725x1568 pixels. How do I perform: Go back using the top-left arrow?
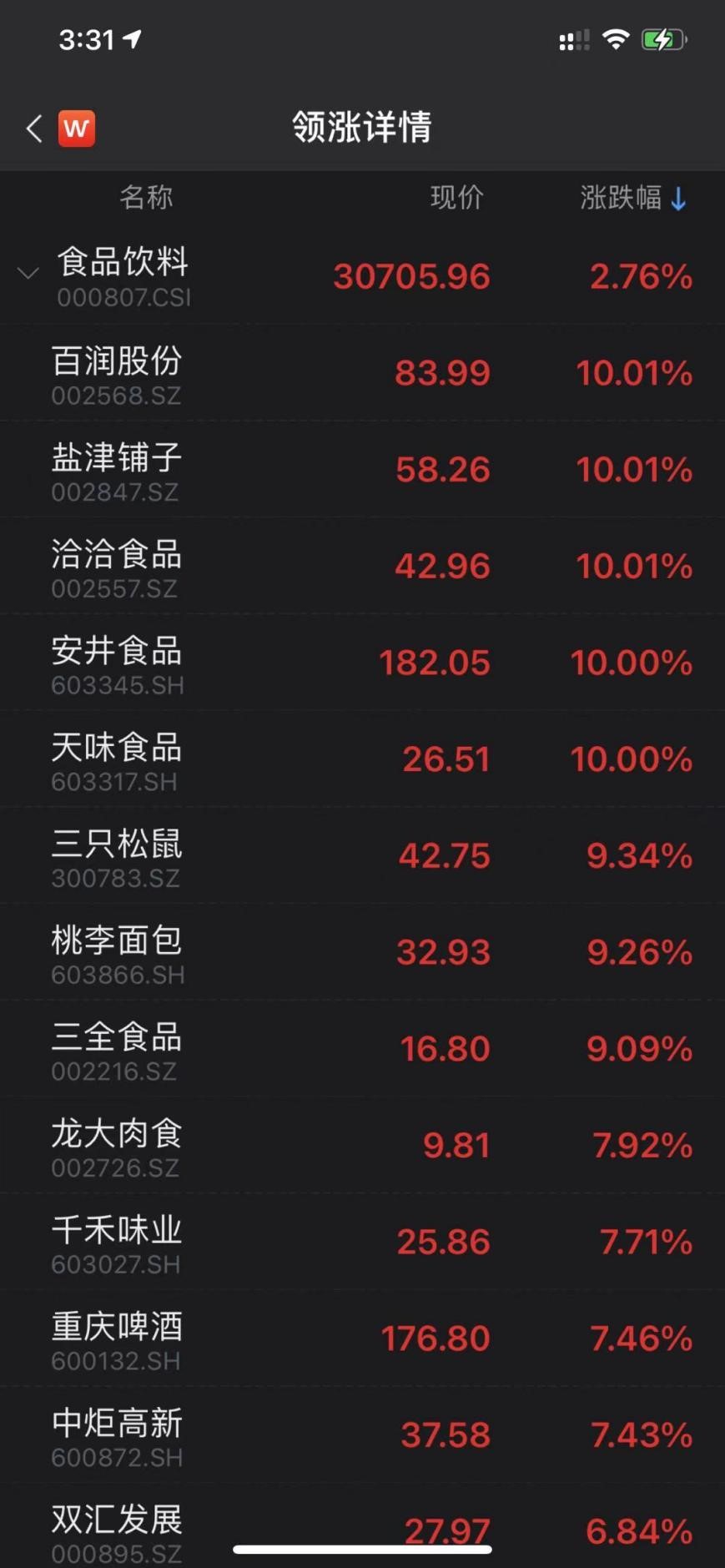click(x=34, y=129)
